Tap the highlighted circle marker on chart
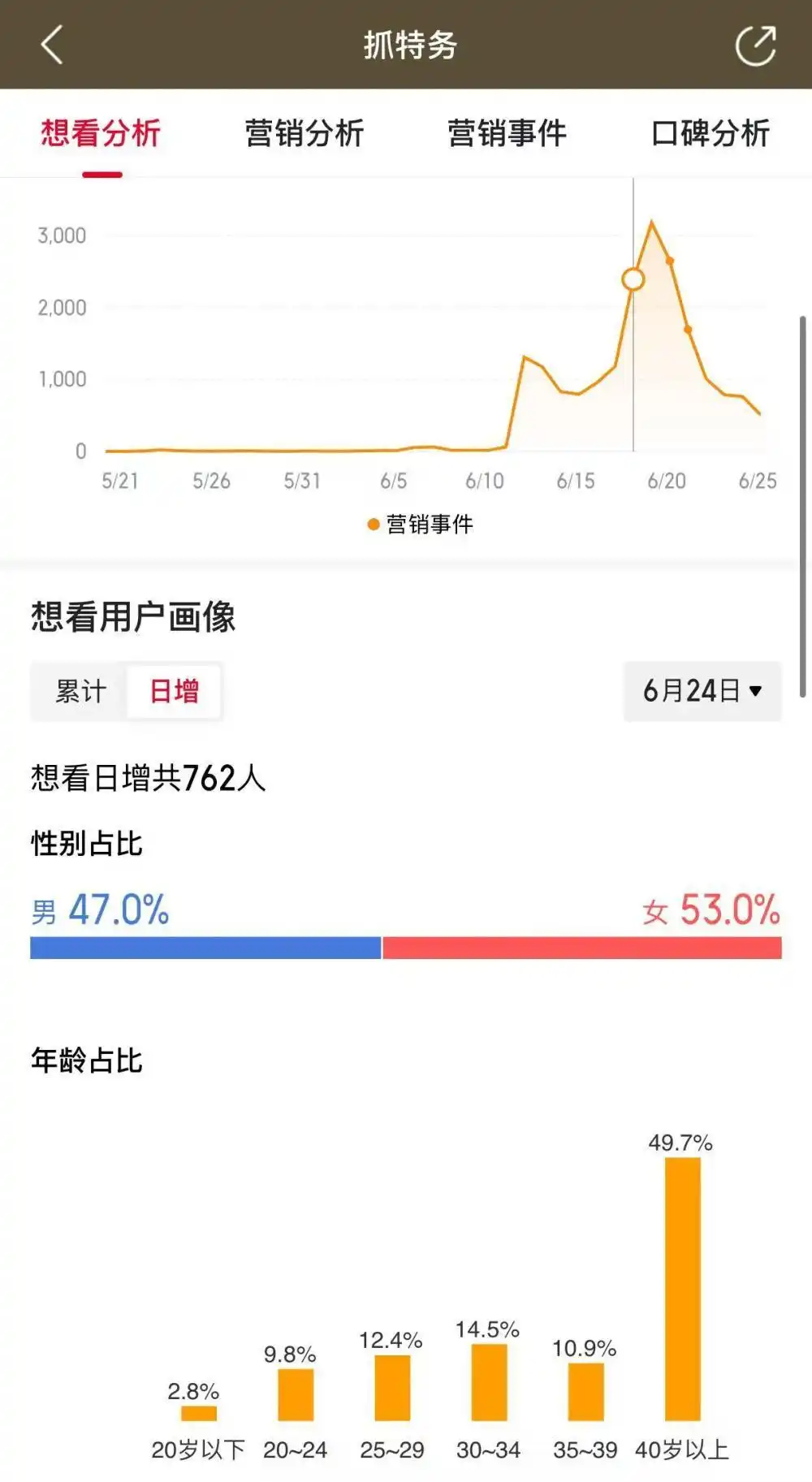This screenshot has width=812, height=1482. click(633, 280)
